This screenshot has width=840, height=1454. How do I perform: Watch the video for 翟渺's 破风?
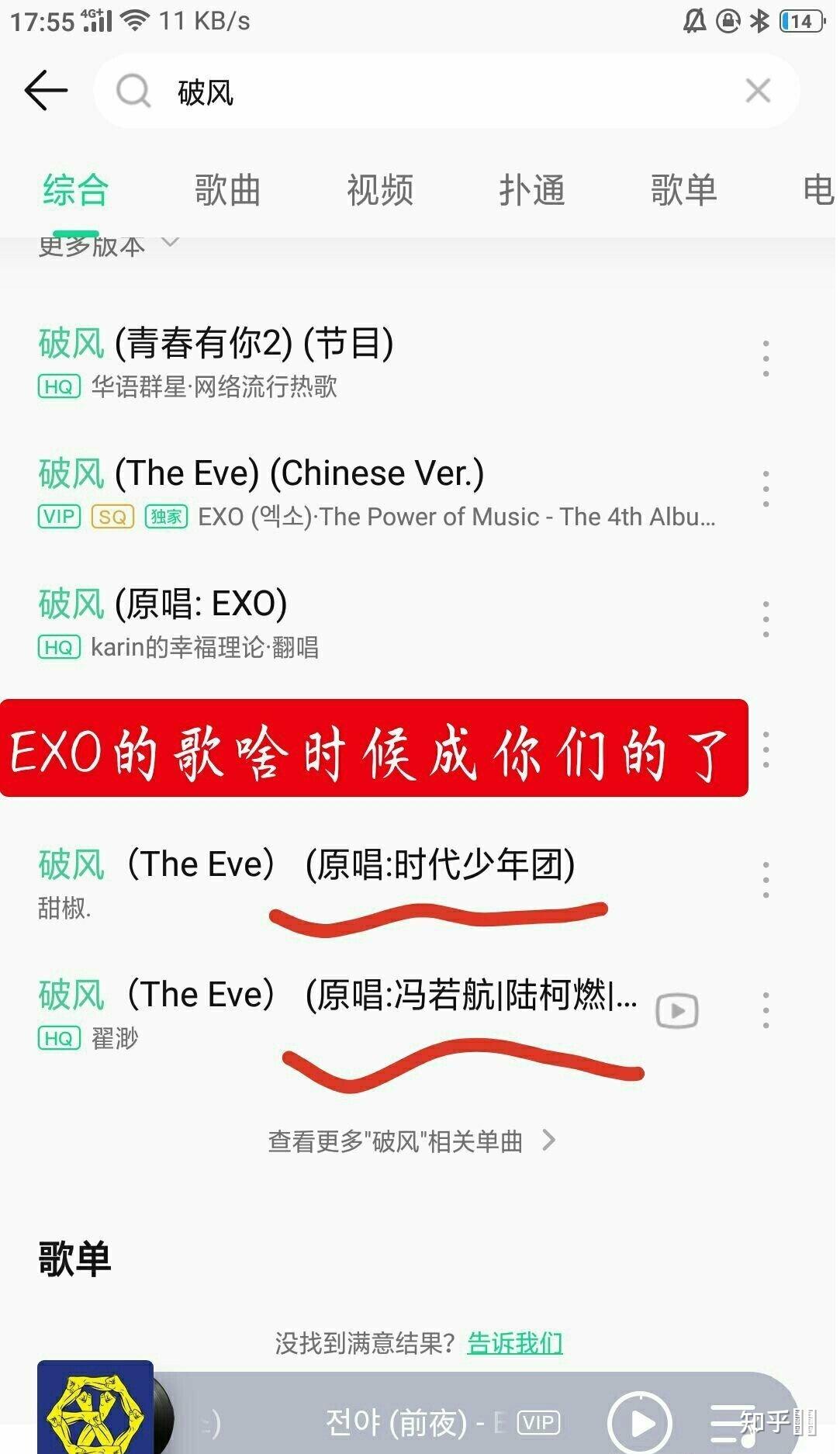click(676, 1010)
